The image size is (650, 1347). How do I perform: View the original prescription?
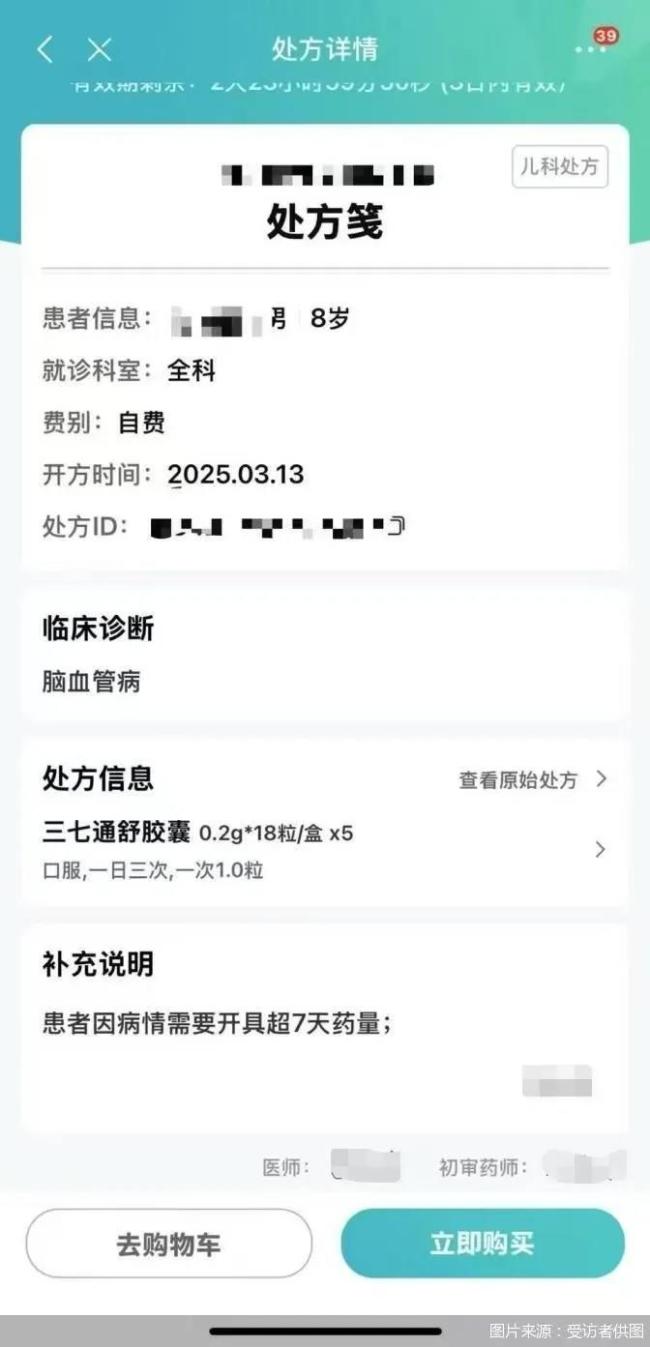point(531,780)
